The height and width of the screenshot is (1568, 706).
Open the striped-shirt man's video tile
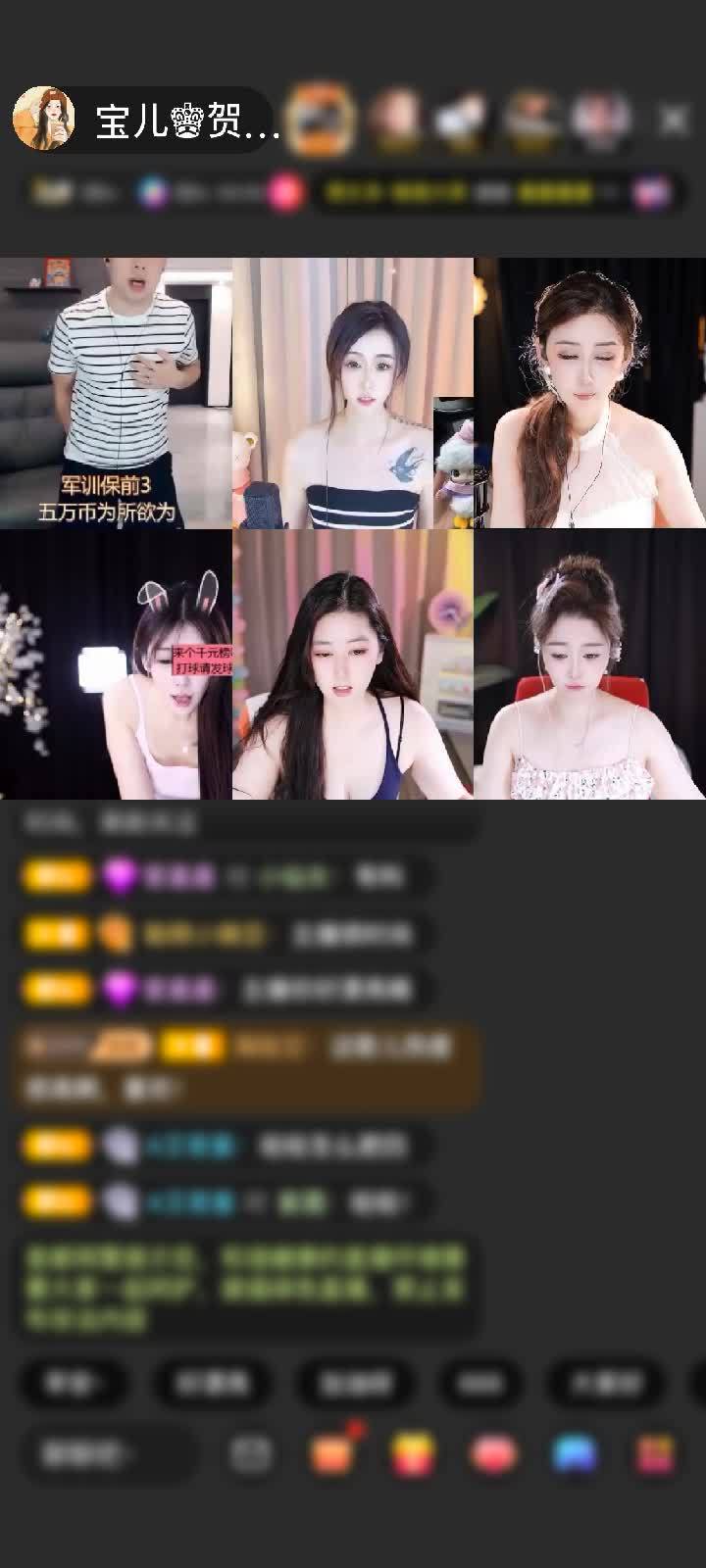116,392
